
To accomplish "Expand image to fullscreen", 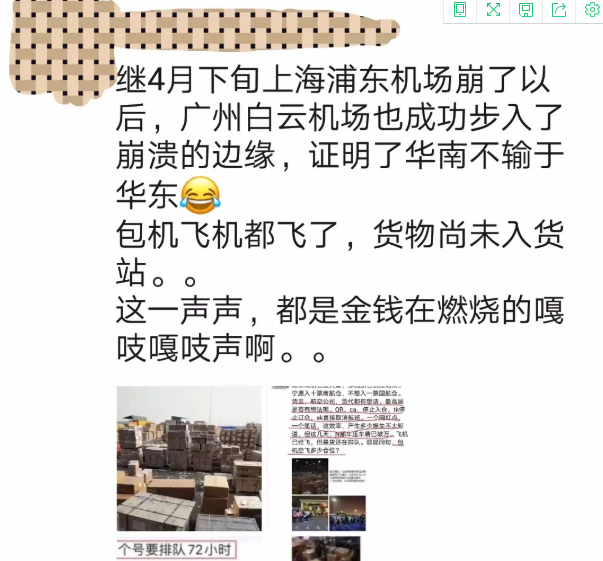I will click(x=493, y=10).
